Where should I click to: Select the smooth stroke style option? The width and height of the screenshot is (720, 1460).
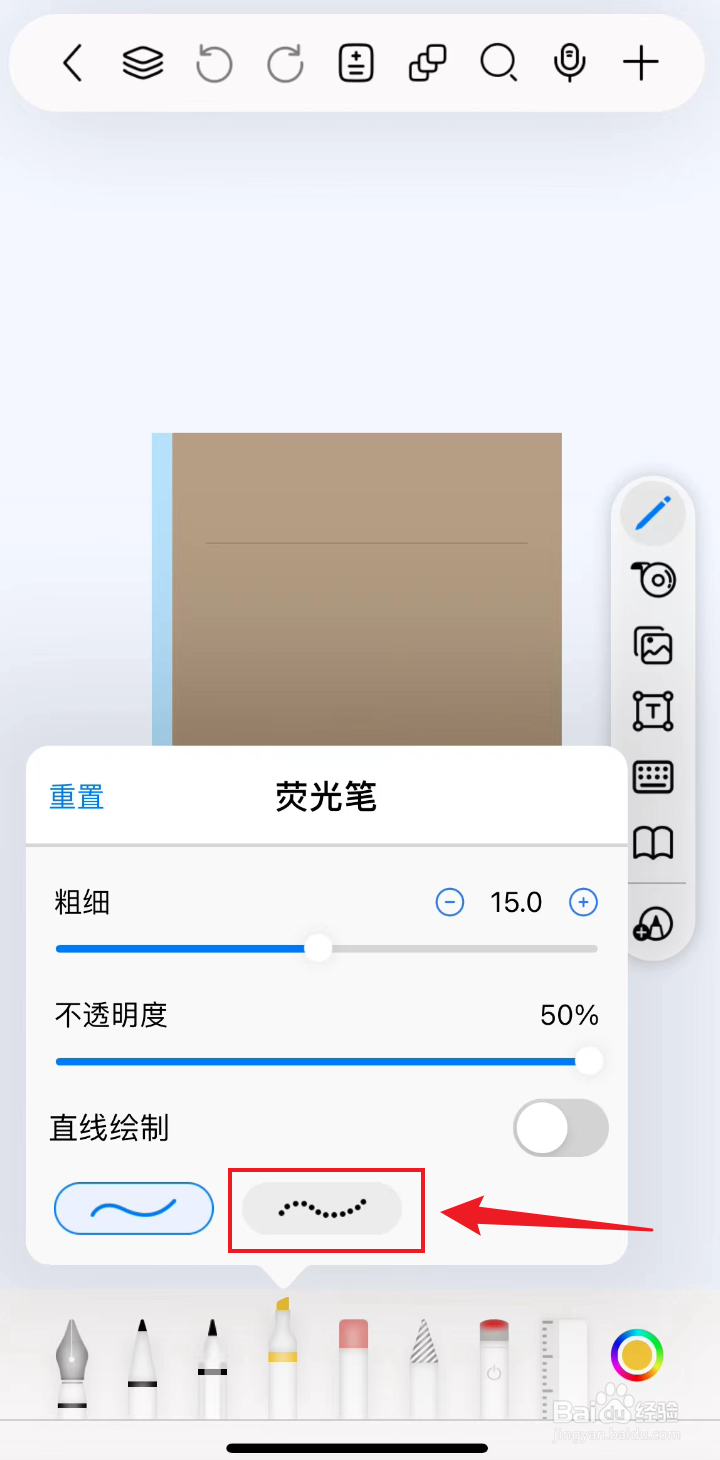133,1209
